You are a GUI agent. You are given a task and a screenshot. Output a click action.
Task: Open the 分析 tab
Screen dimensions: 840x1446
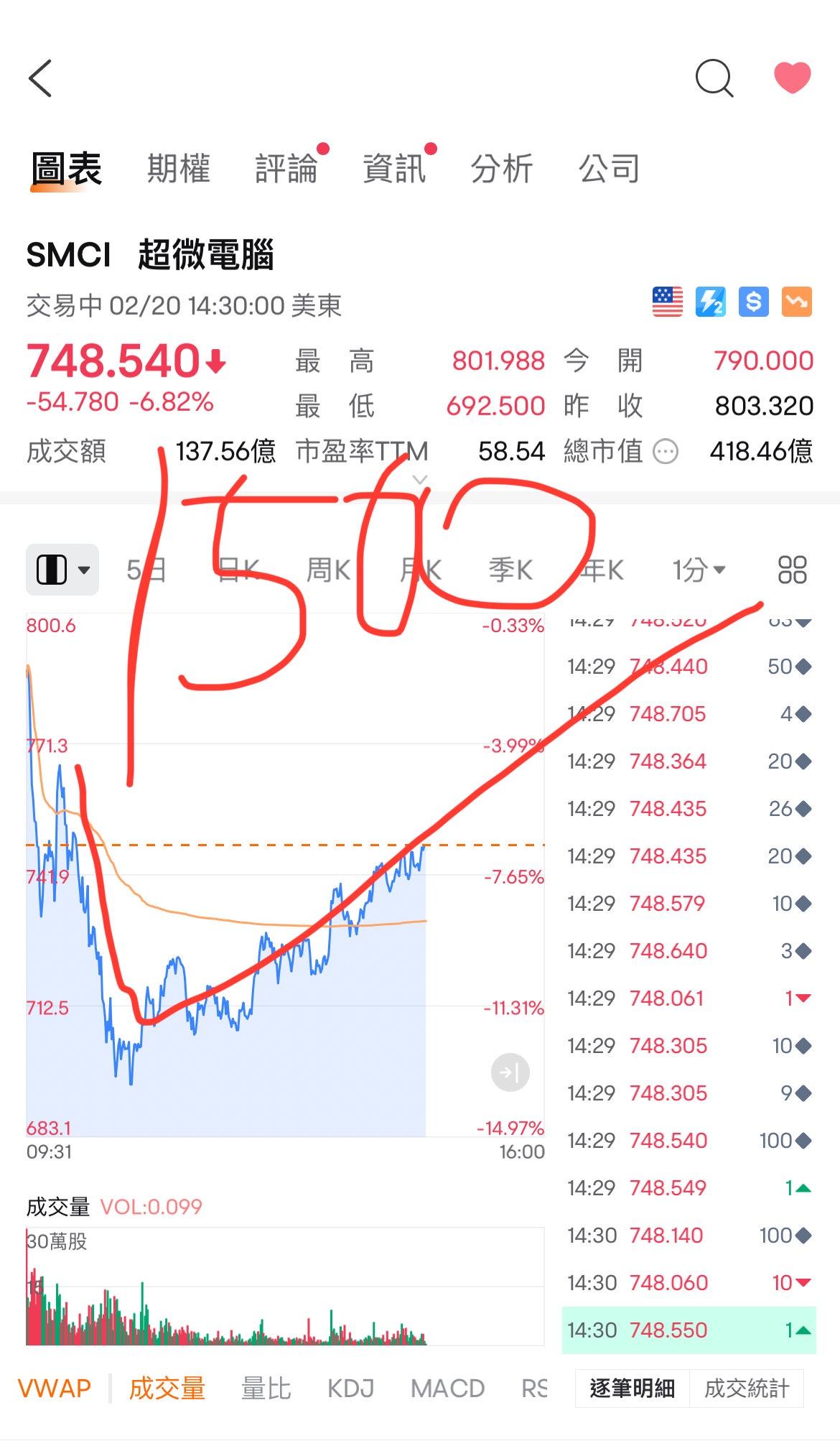coord(502,169)
